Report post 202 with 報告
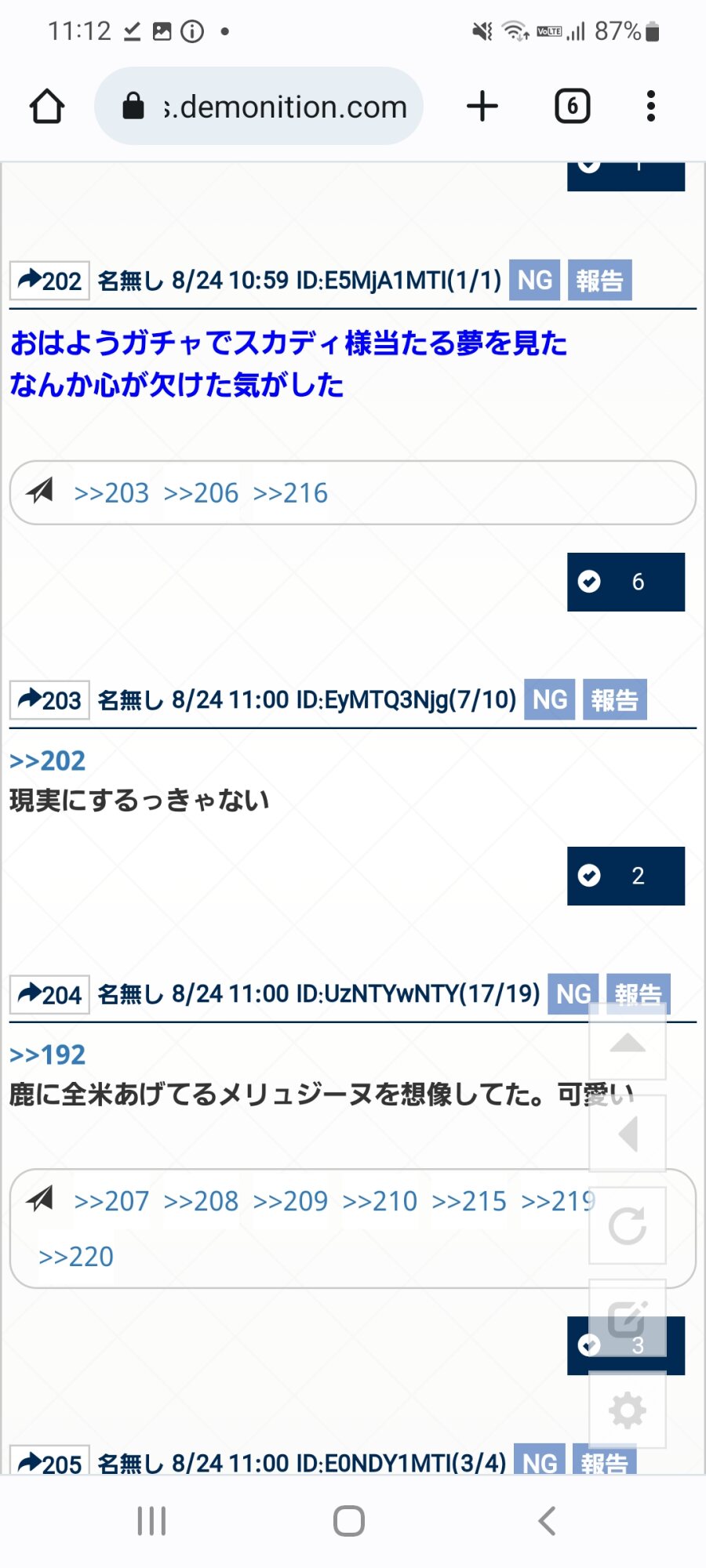This screenshot has height=1568, width=706. (x=599, y=281)
